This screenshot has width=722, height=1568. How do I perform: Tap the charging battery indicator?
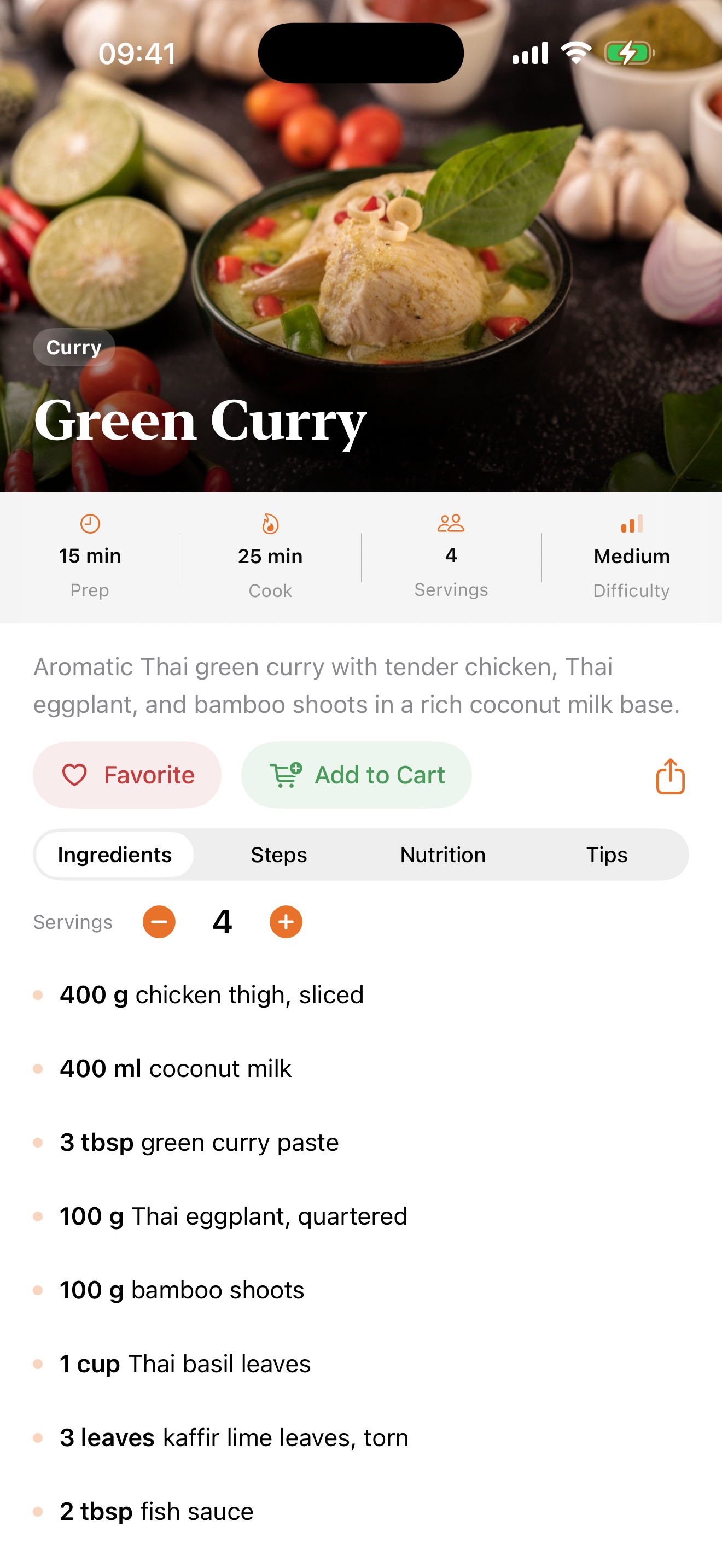point(626,53)
